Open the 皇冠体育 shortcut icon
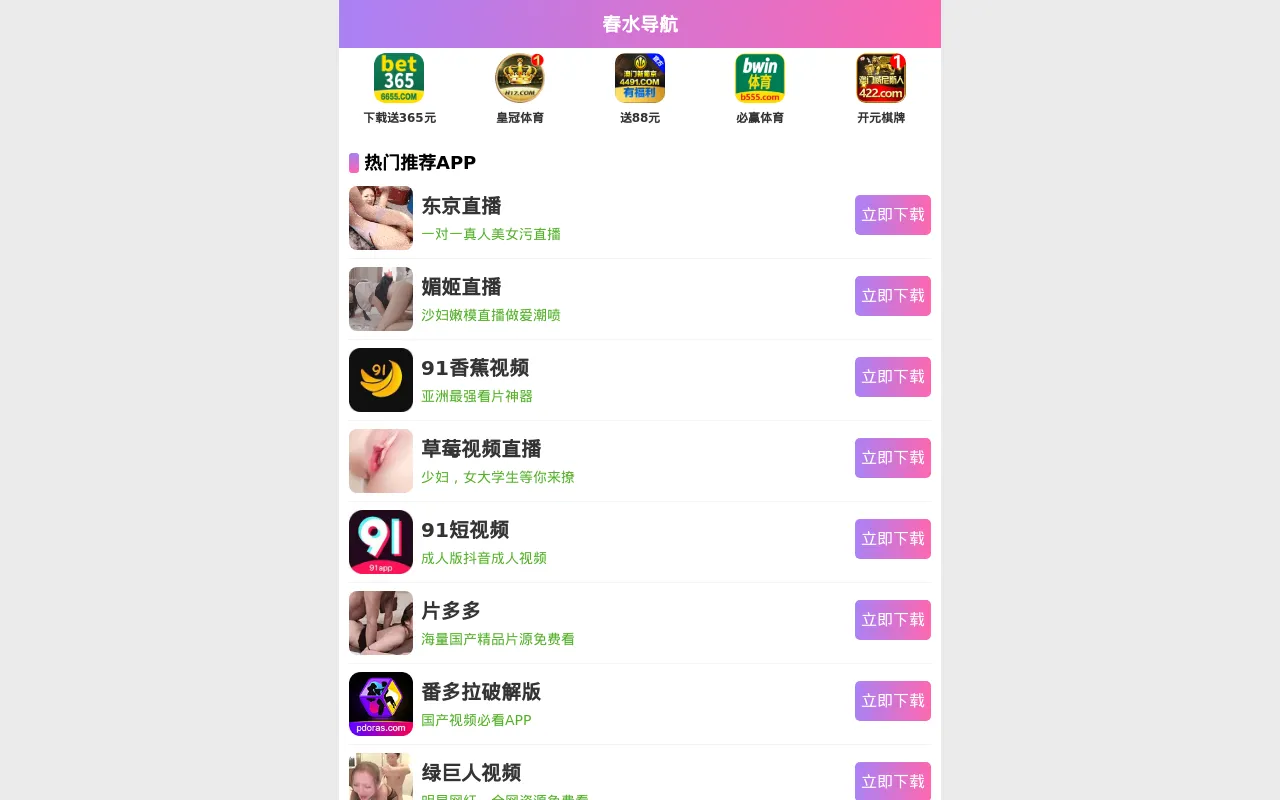The image size is (1280, 800). pos(520,79)
